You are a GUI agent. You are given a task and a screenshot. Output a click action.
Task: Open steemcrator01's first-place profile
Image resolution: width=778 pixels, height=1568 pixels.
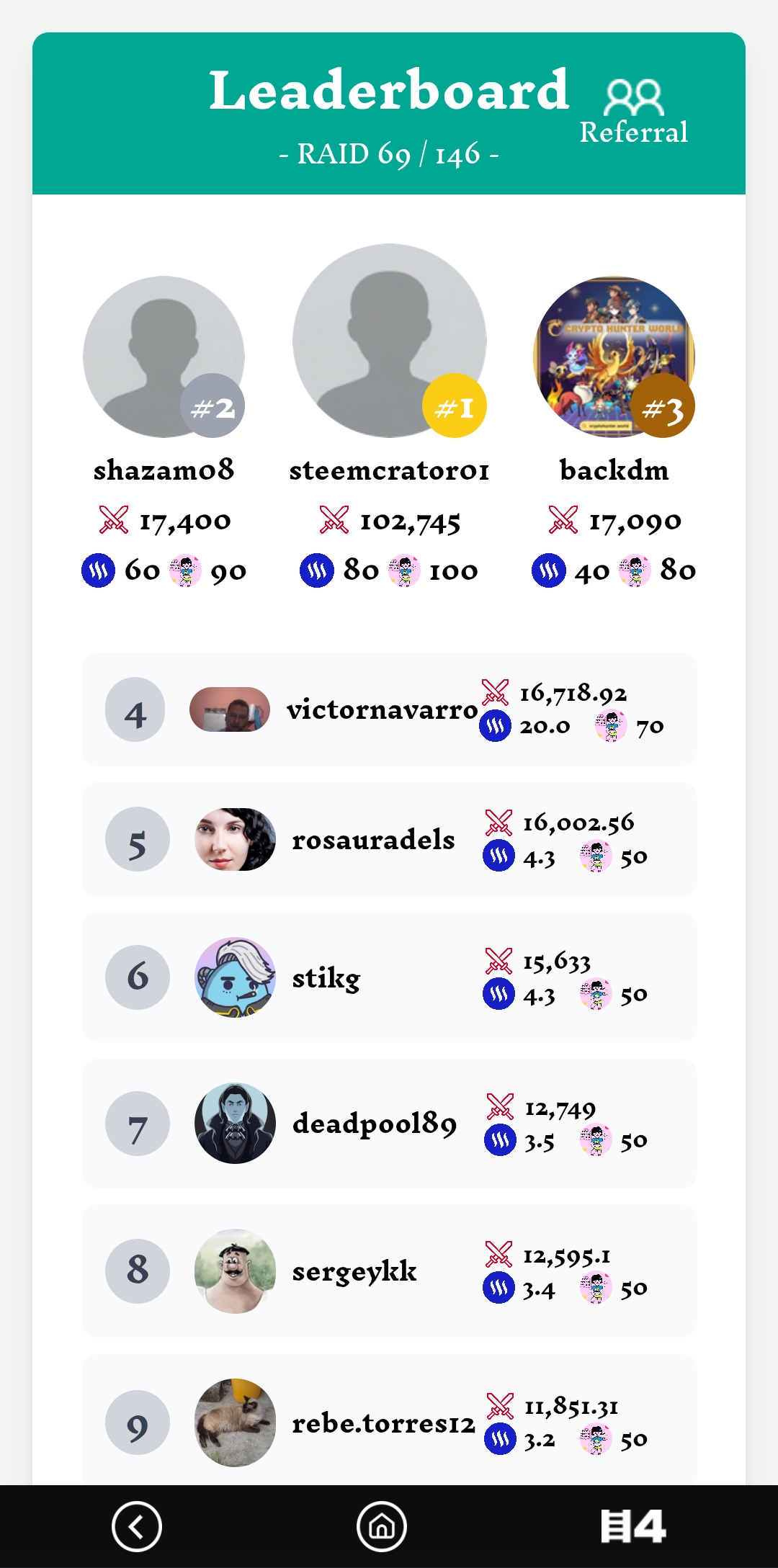[389, 341]
